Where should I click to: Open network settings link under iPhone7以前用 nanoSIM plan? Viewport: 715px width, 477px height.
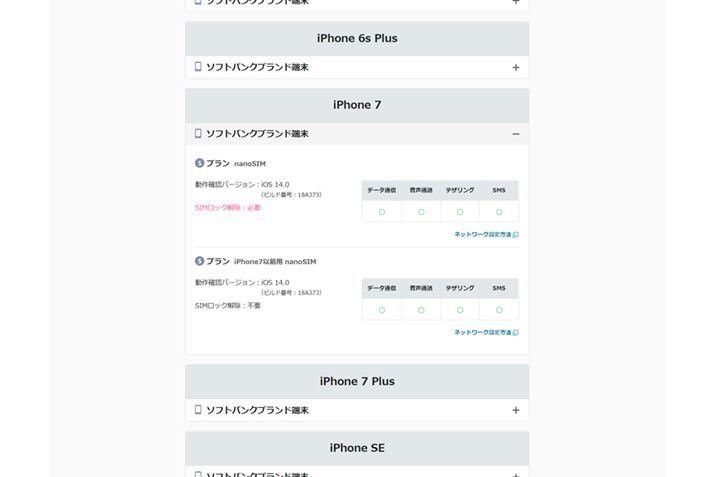click(x=485, y=333)
